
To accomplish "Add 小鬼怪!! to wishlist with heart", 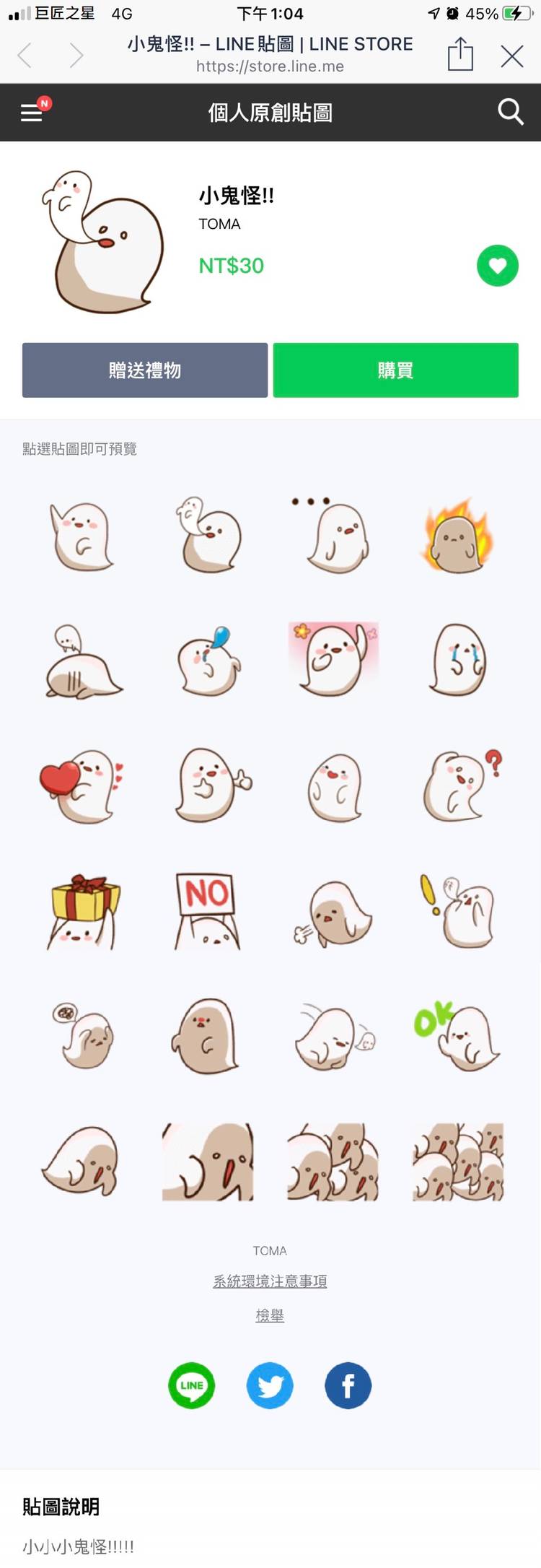I will click(x=497, y=266).
